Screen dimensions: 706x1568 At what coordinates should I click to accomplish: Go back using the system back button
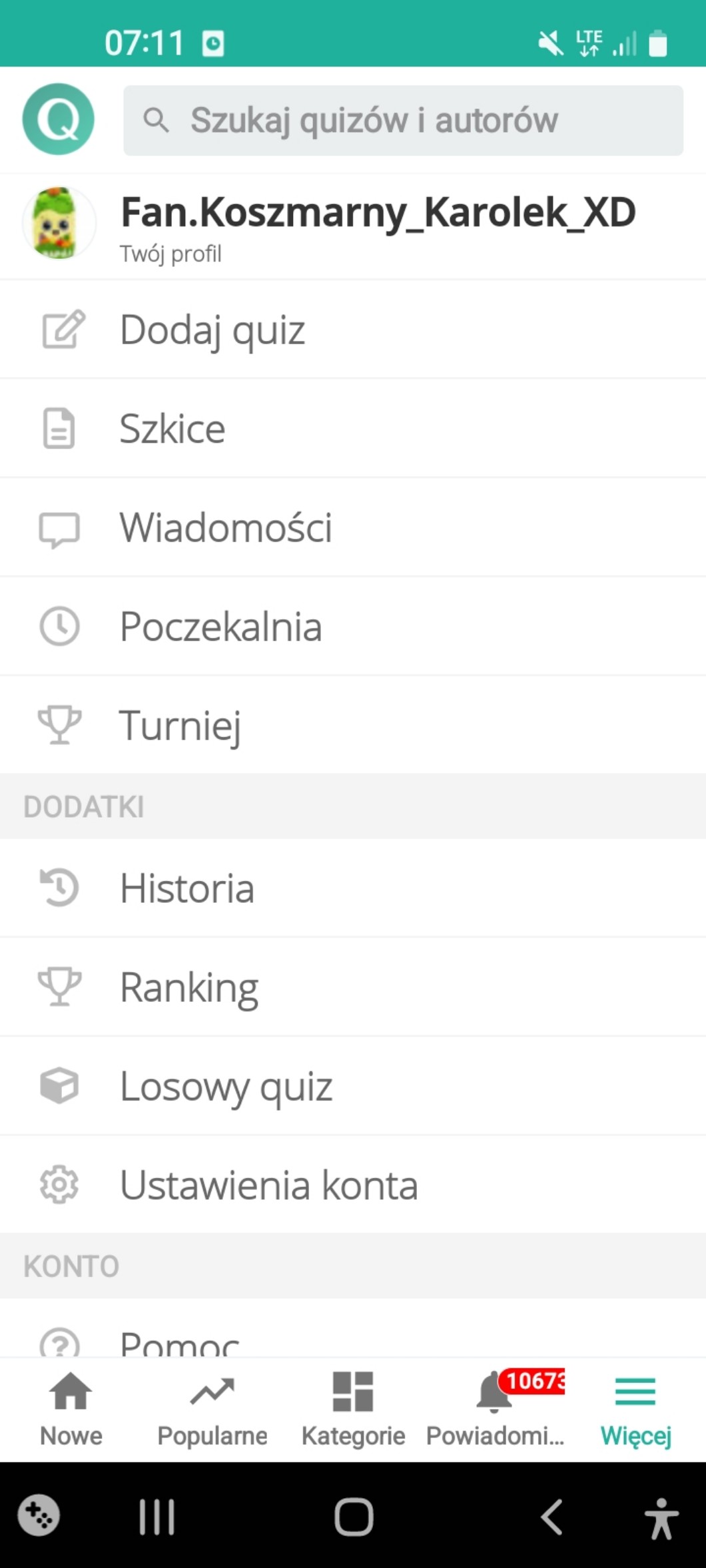(x=551, y=1517)
